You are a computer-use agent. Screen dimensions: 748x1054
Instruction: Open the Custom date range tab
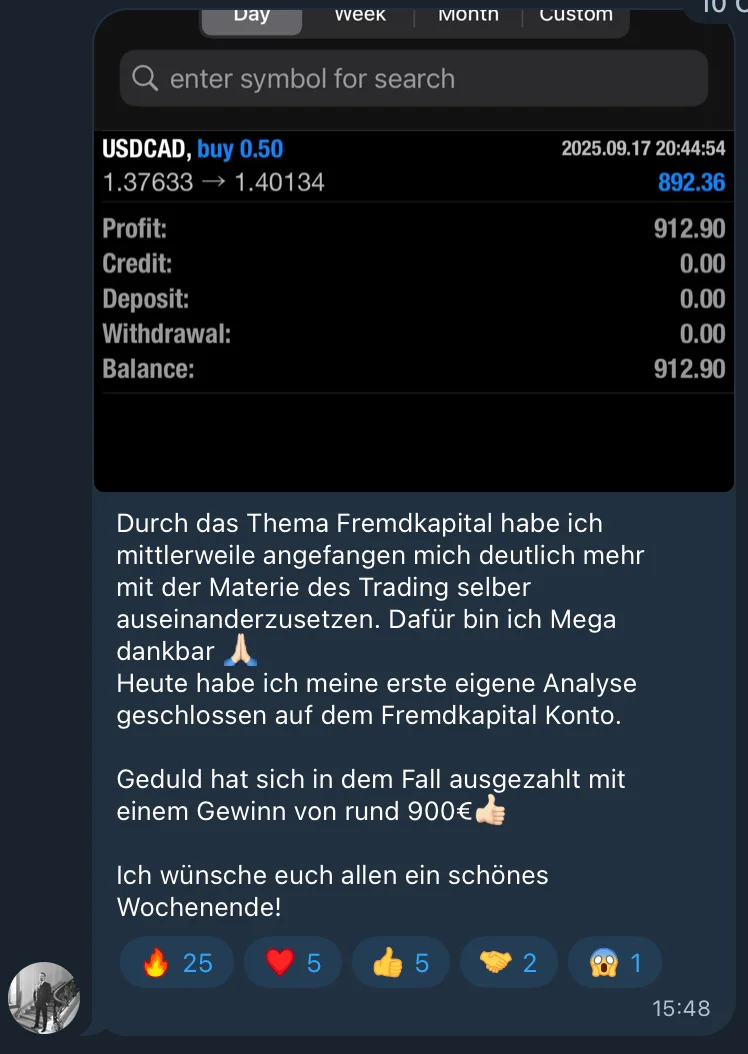[x=575, y=15]
